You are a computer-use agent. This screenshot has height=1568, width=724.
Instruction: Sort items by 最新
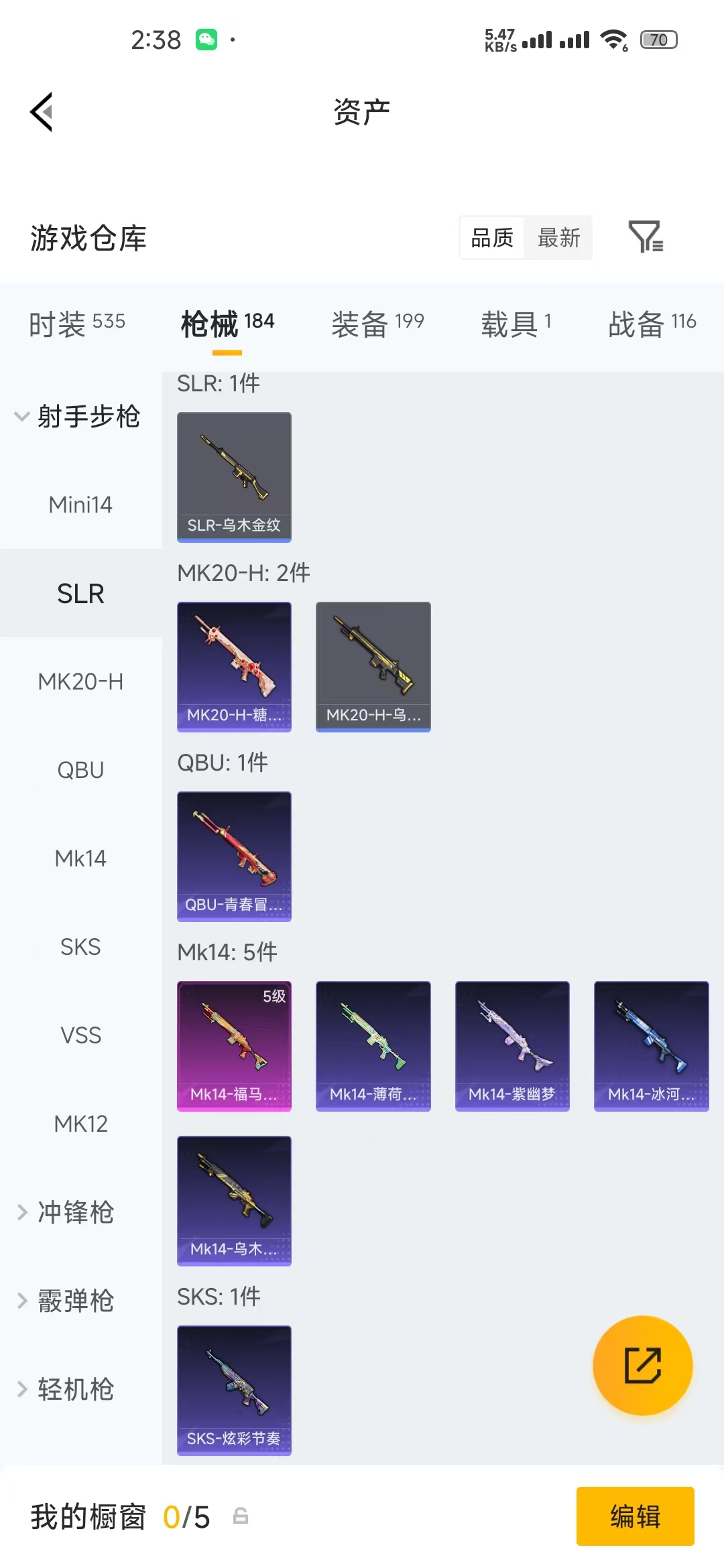pyautogui.click(x=558, y=237)
